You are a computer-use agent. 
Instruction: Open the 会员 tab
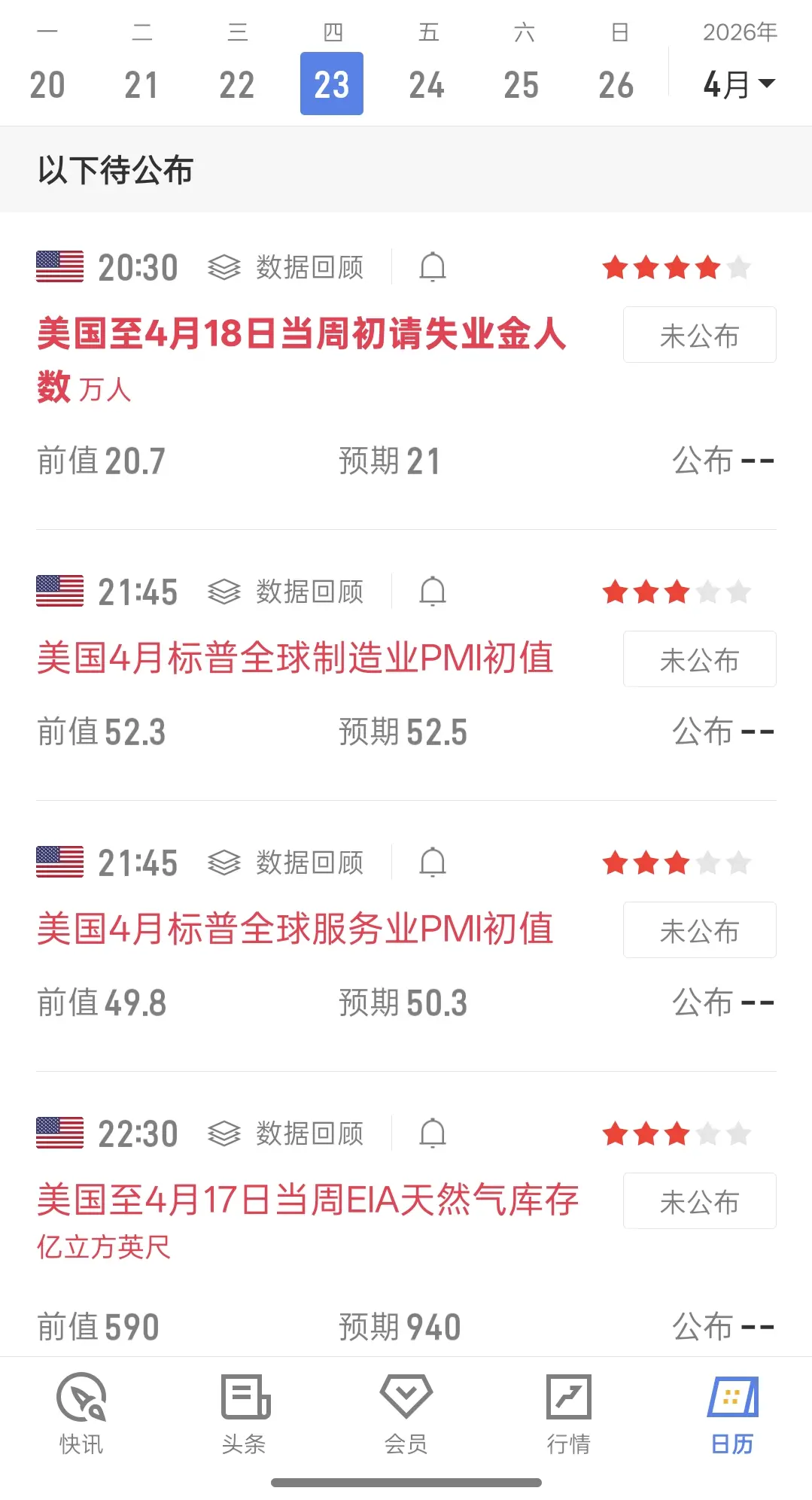coord(406,1413)
